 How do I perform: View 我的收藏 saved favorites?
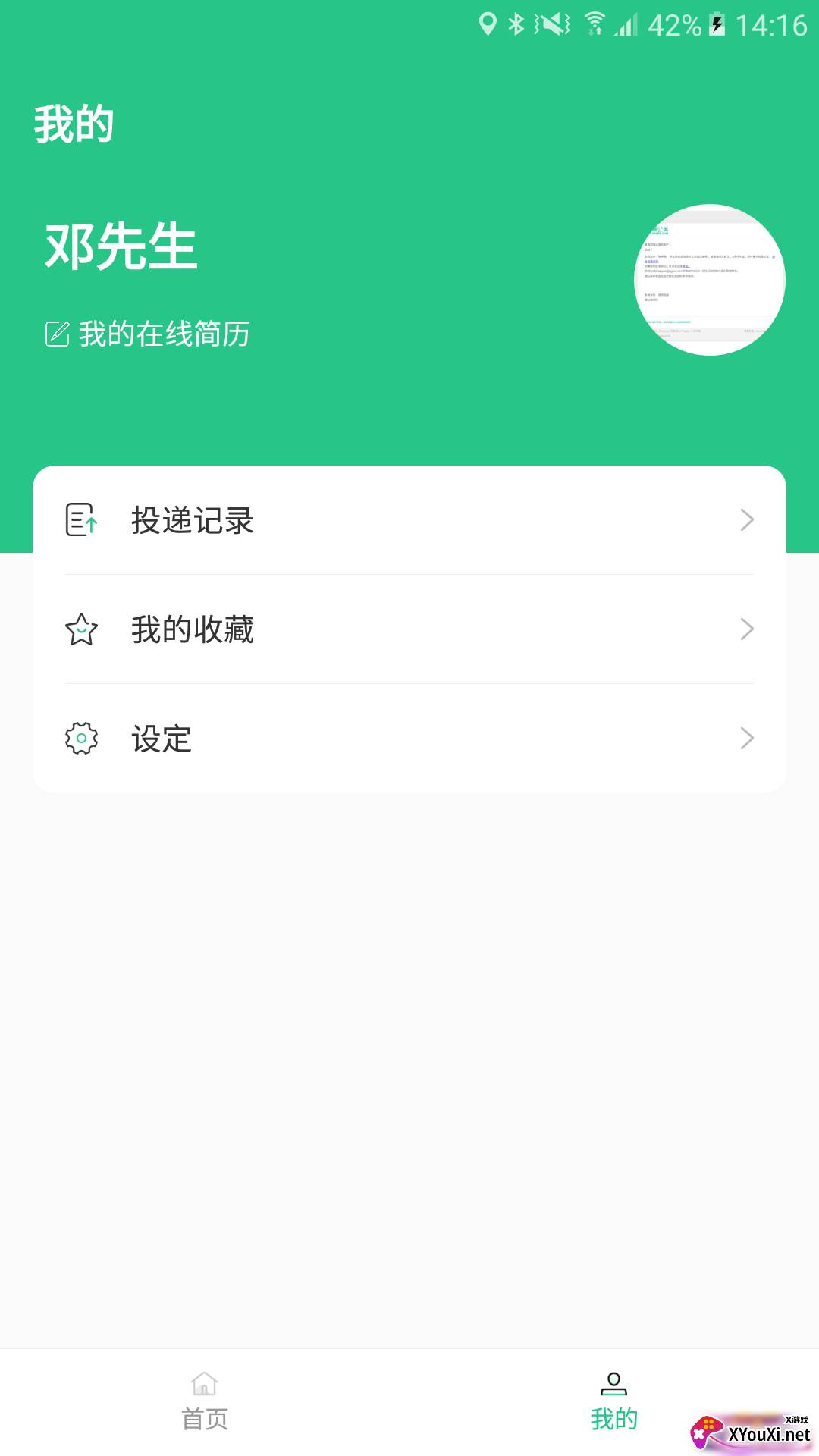409,629
